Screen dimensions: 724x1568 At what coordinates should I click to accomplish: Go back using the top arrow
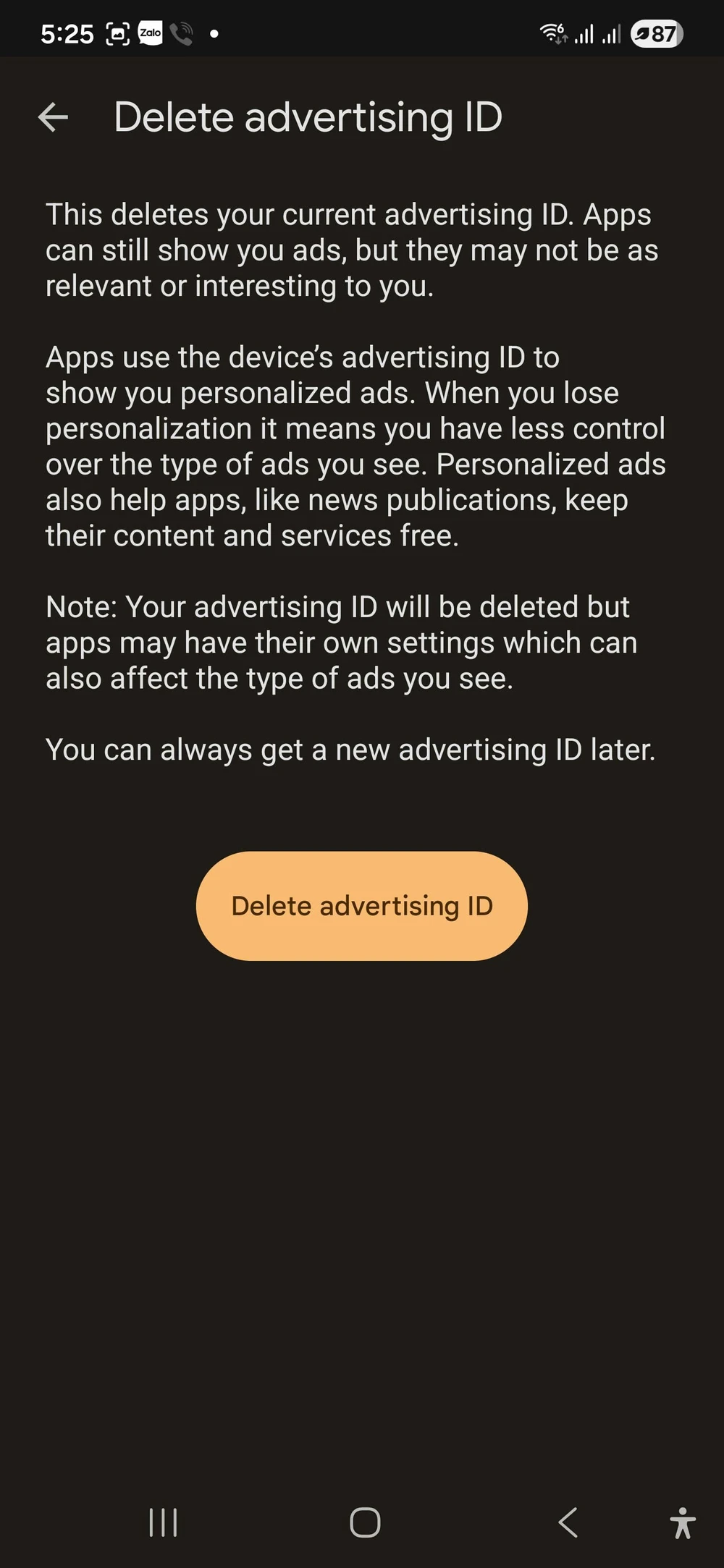[x=53, y=117]
